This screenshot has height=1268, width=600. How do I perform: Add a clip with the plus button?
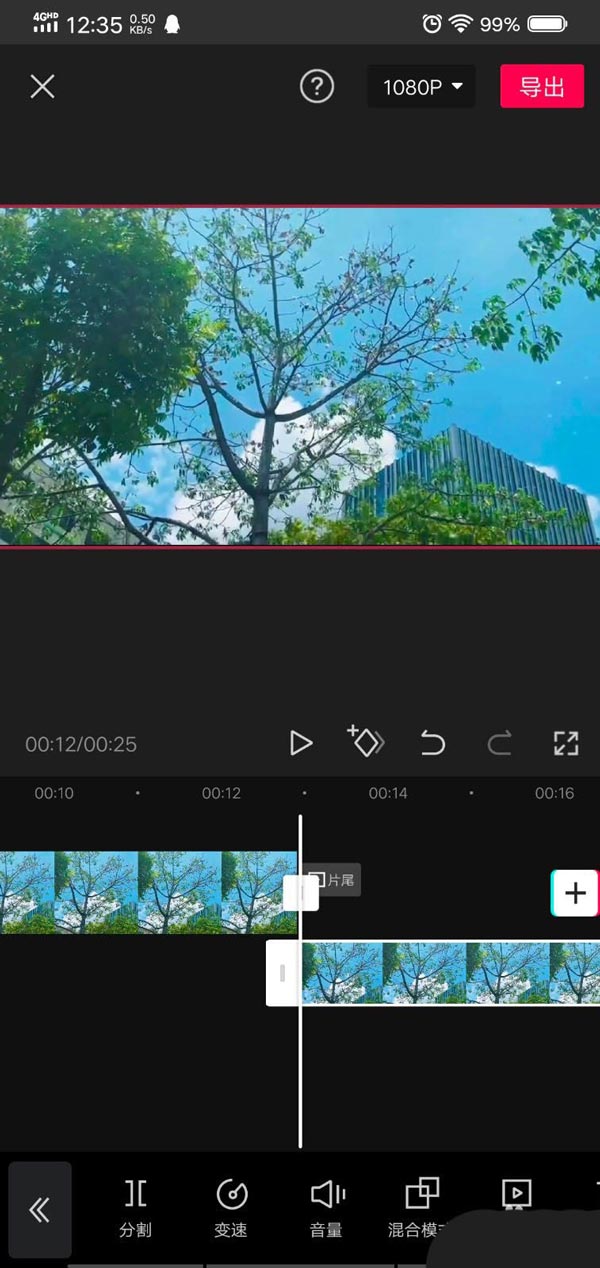[575, 893]
